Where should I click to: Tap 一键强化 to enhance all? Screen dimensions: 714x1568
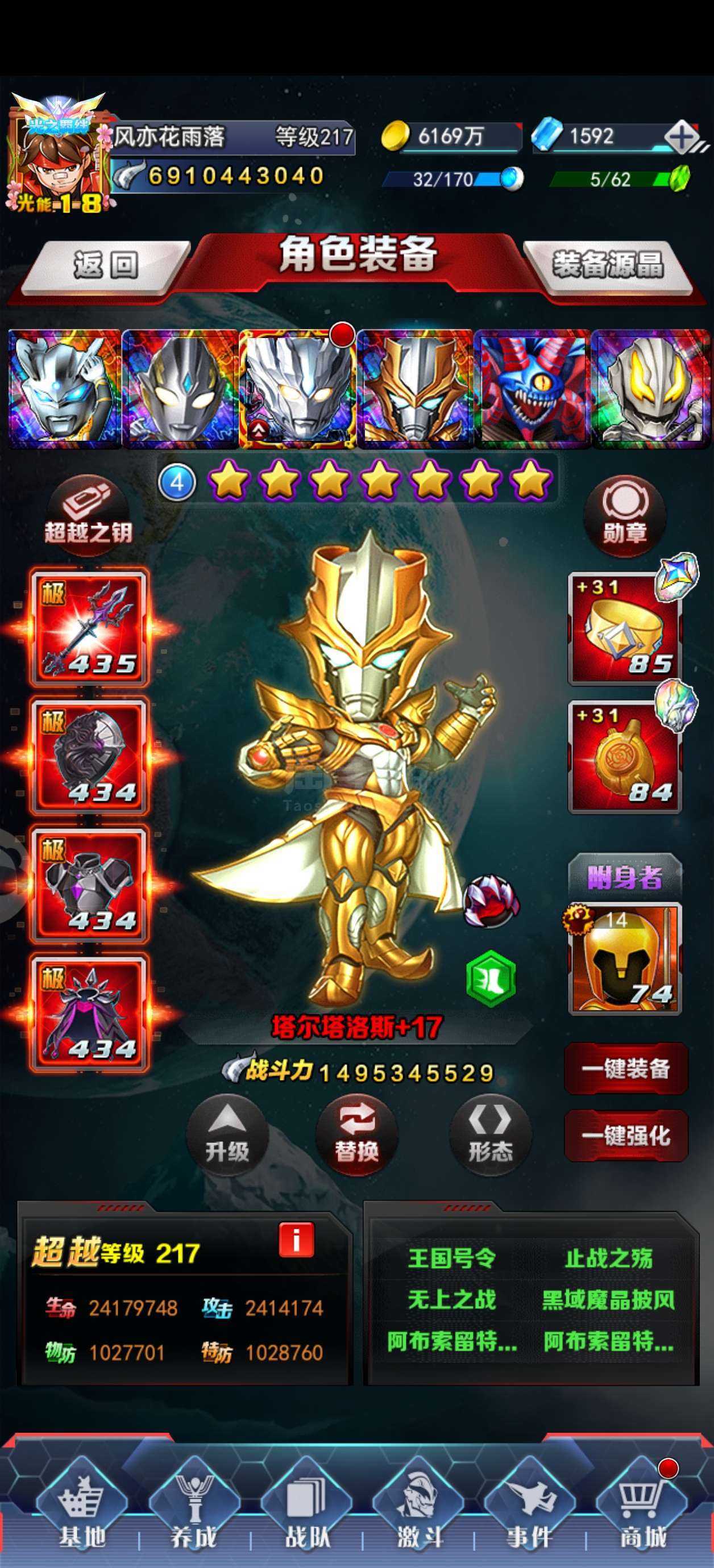(x=626, y=1135)
